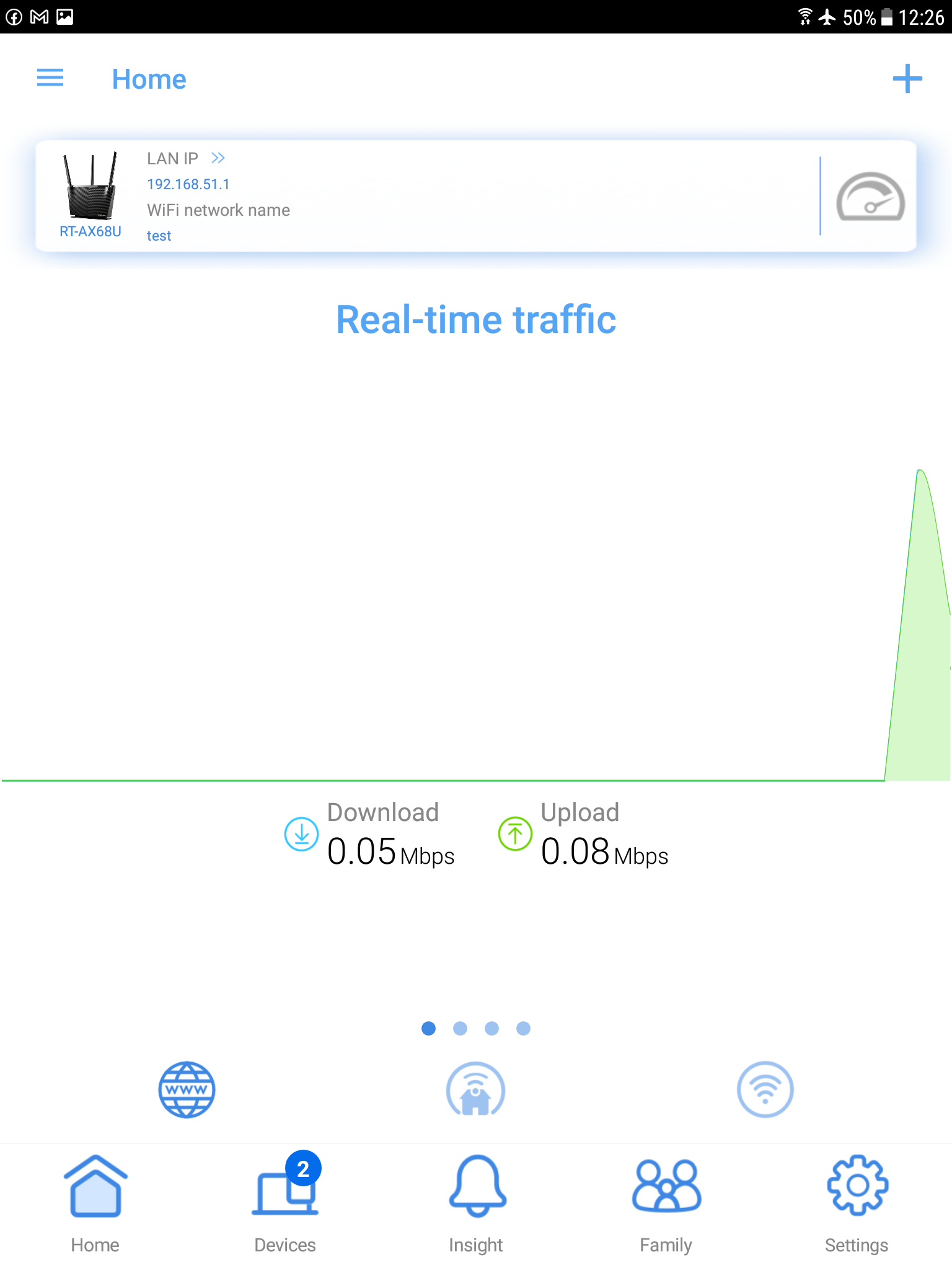This screenshot has width=952, height=1270.
Task: Open the WWW internet globe icon
Action: click(x=187, y=1090)
